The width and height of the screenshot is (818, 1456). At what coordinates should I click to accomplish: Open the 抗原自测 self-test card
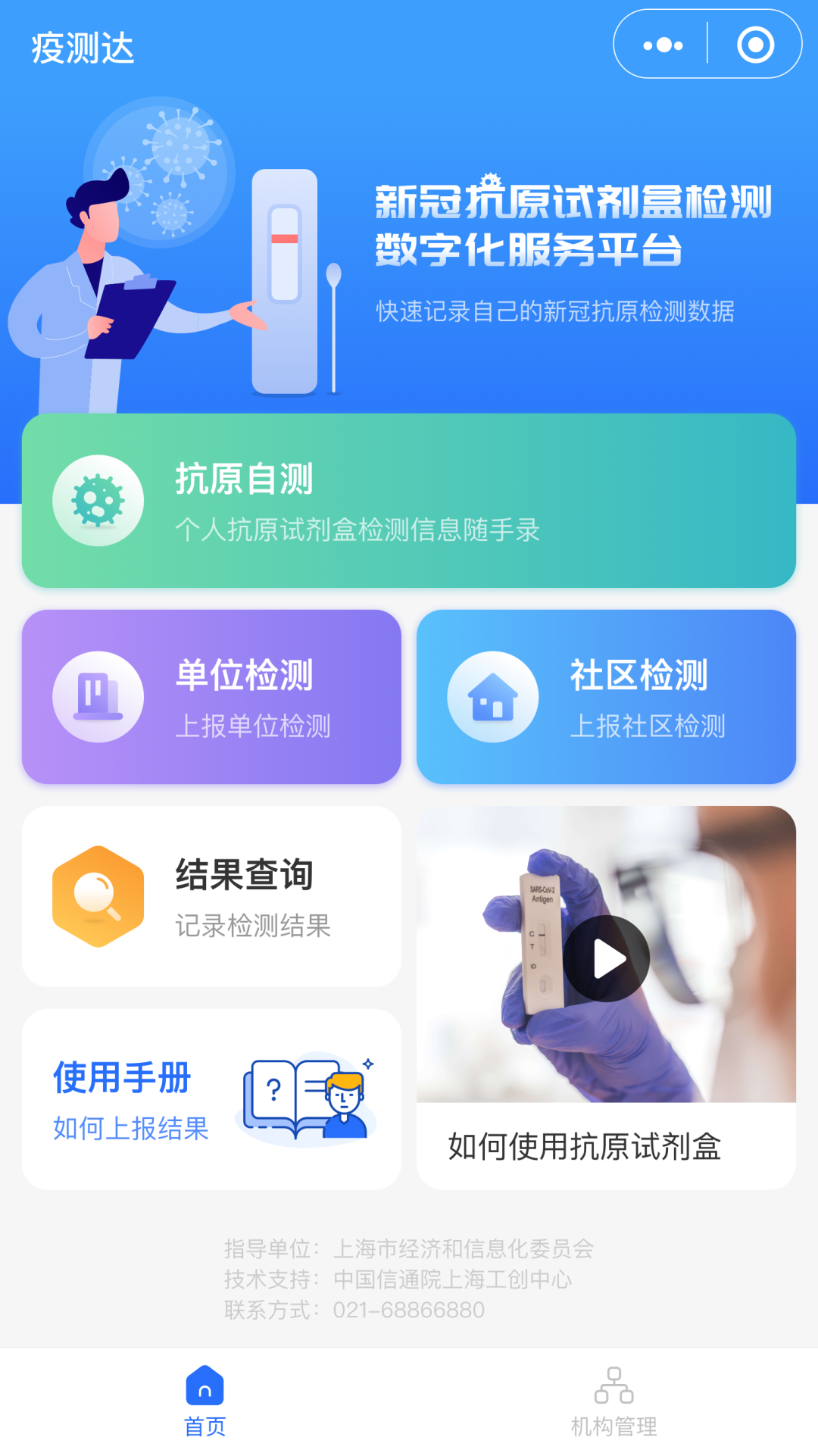(409, 501)
